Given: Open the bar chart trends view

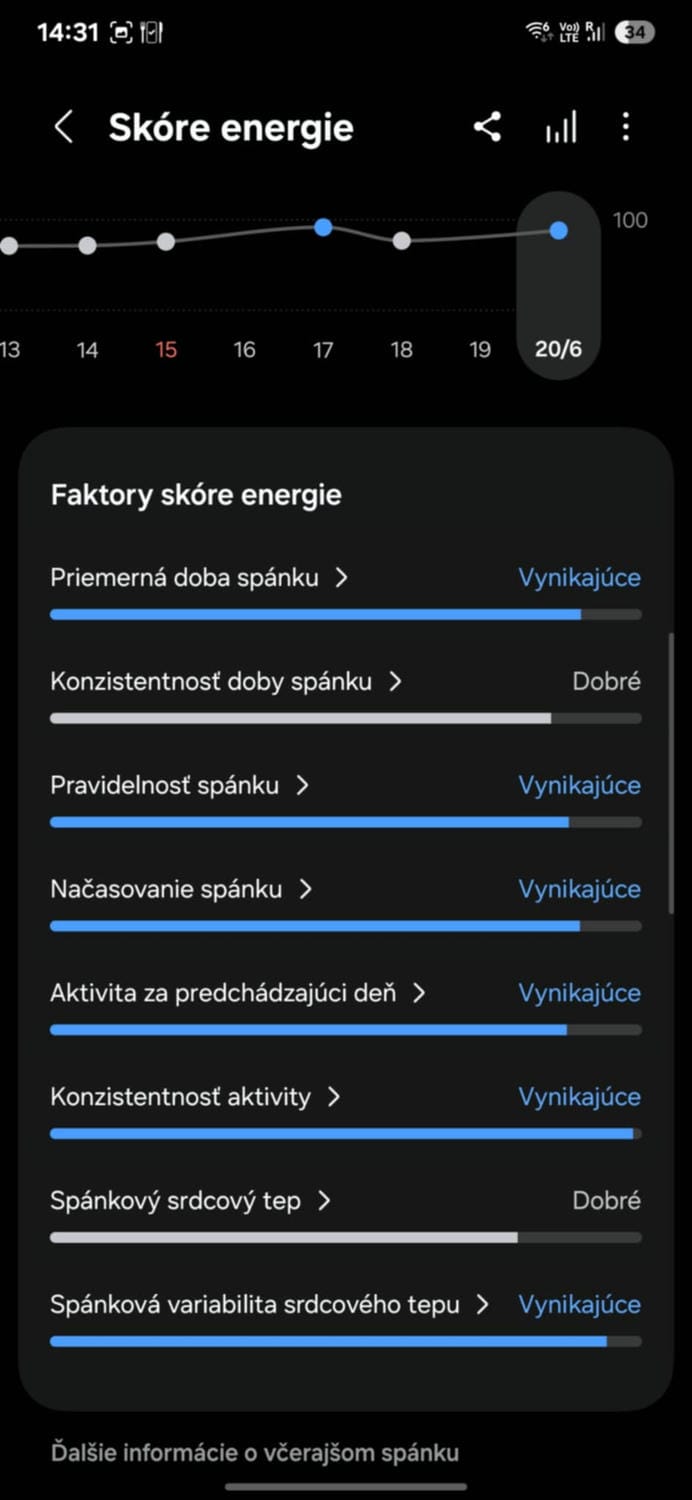Looking at the screenshot, I should point(561,127).
